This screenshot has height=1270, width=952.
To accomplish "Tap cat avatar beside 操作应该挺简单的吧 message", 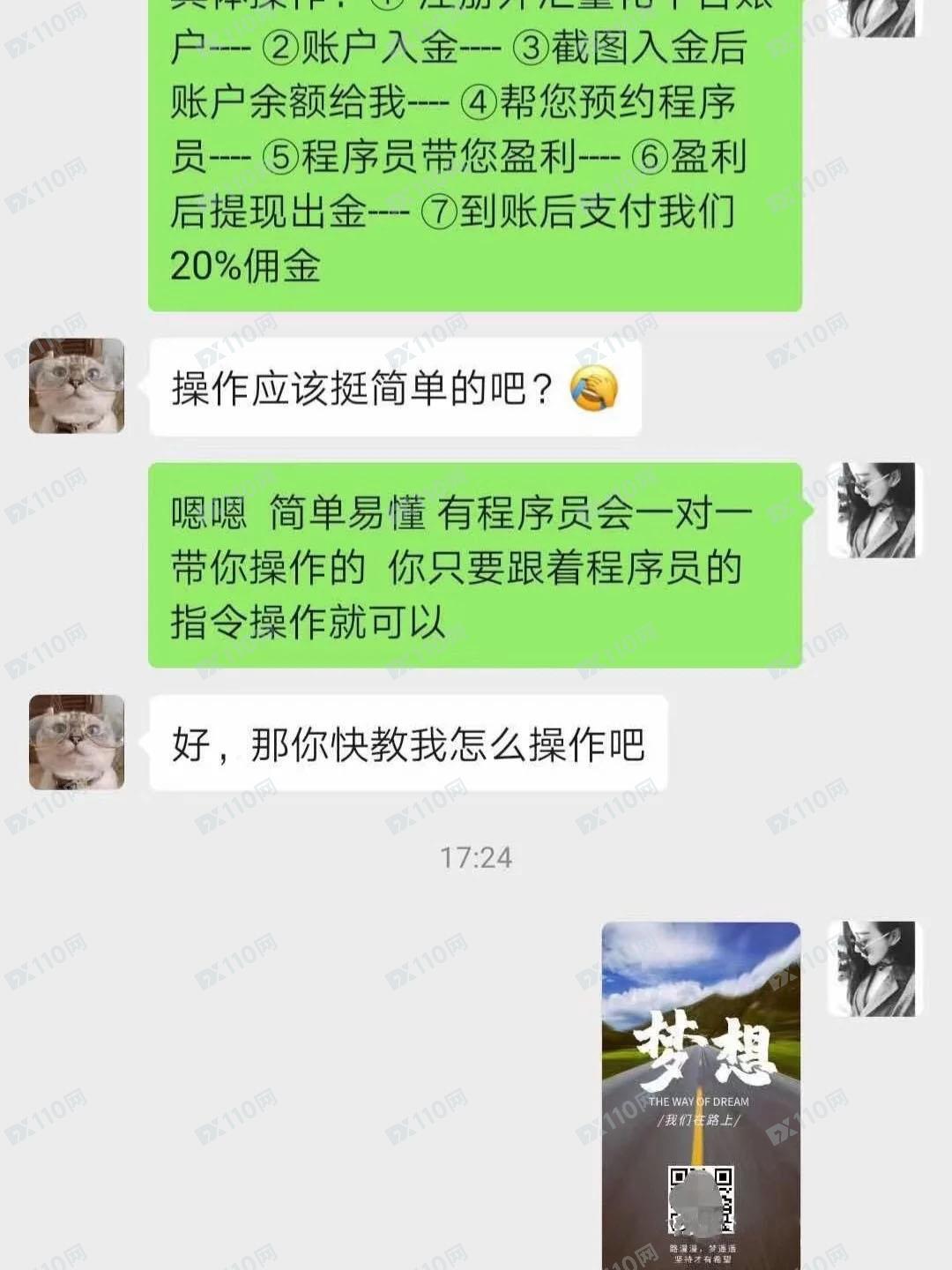I will coord(77,385).
